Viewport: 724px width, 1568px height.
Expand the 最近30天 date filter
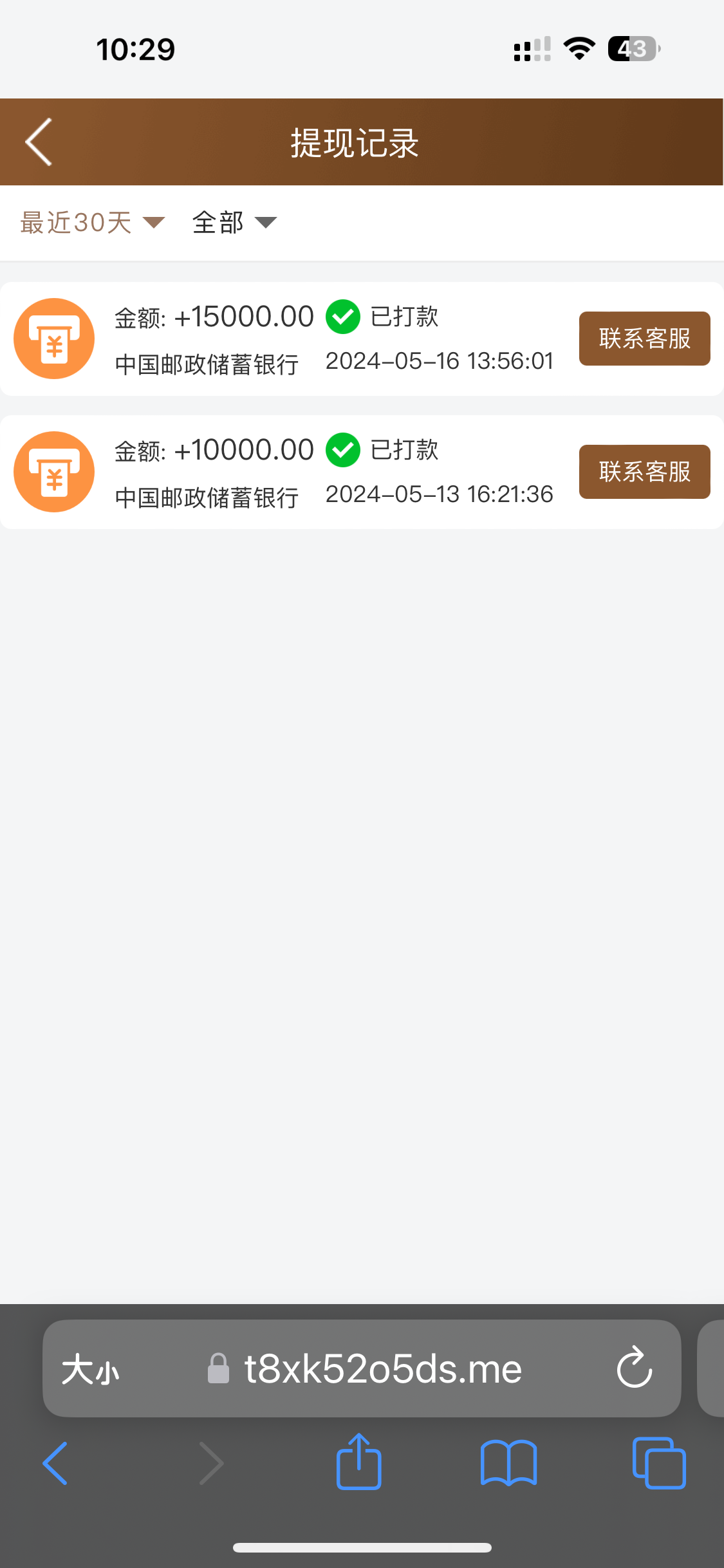coord(92,223)
